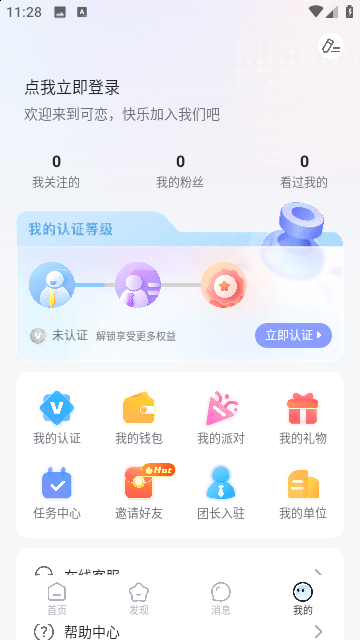Open 看过我的 visitors list
Viewport: 360px width, 640px height.
pos(304,172)
